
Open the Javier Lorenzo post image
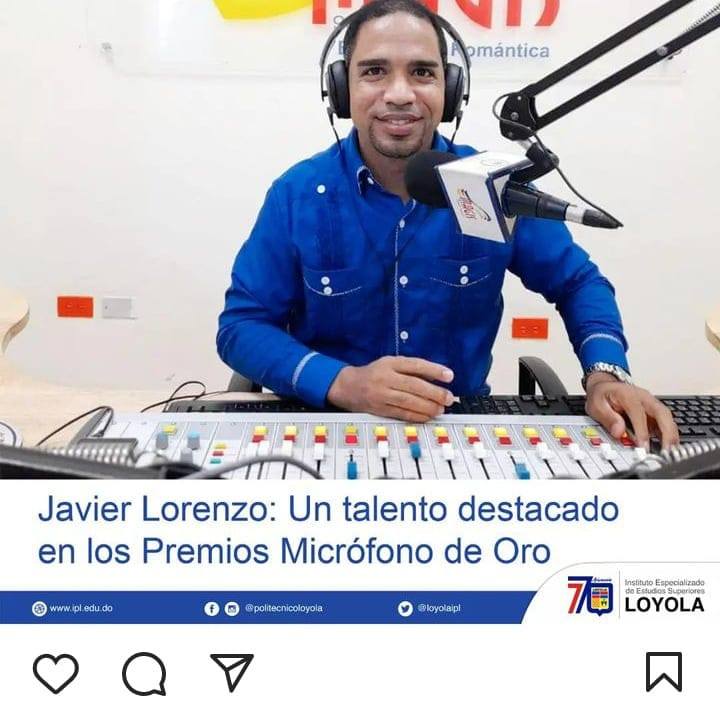pyautogui.click(x=360, y=300)
